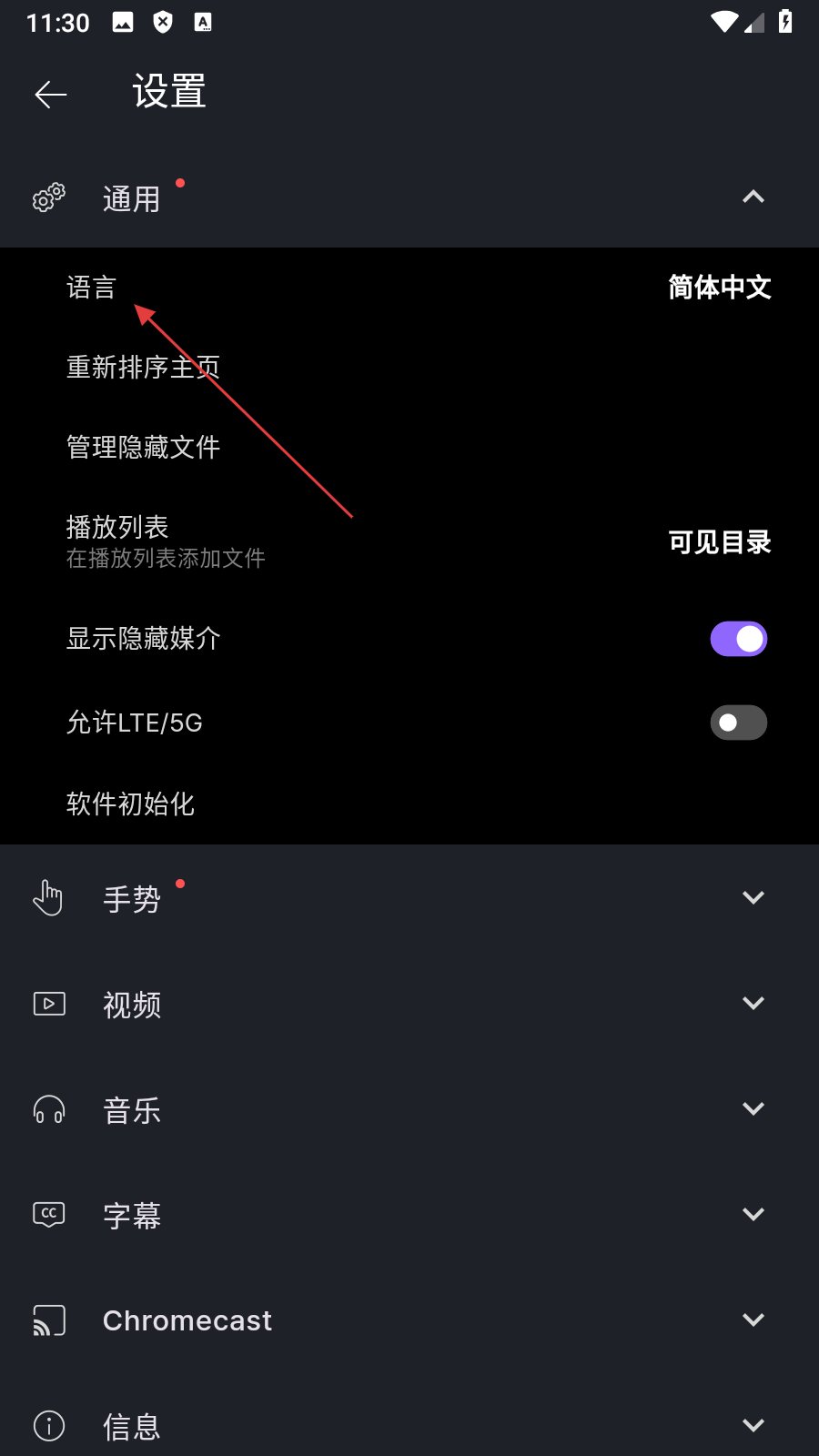The width and height of the screenshot is (819, 1456).
Task: Expand the 视频 section
Action: 753,1004
